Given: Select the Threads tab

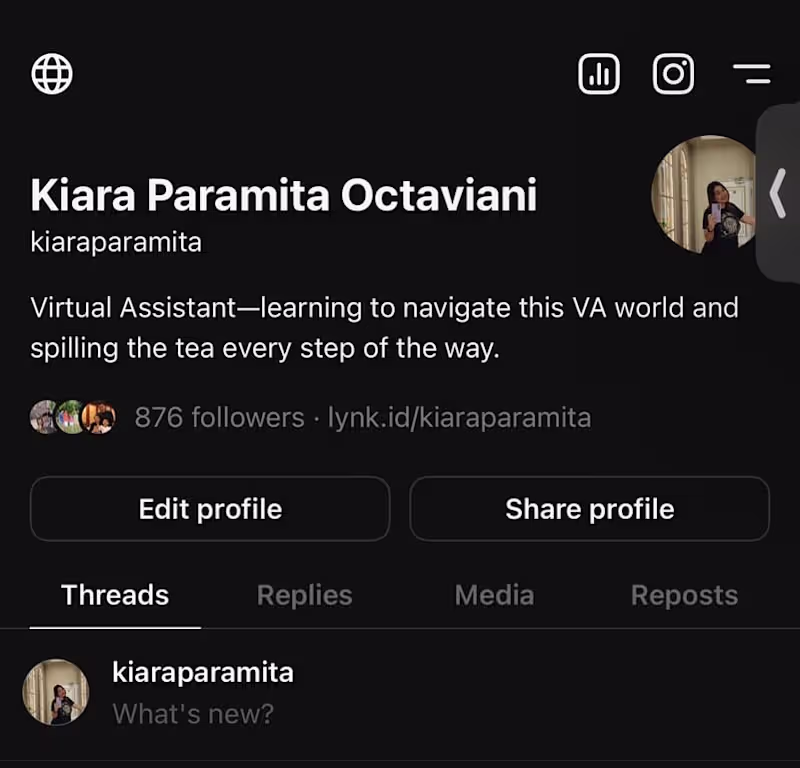Looking at the screenshot, I should pos(115,595).
